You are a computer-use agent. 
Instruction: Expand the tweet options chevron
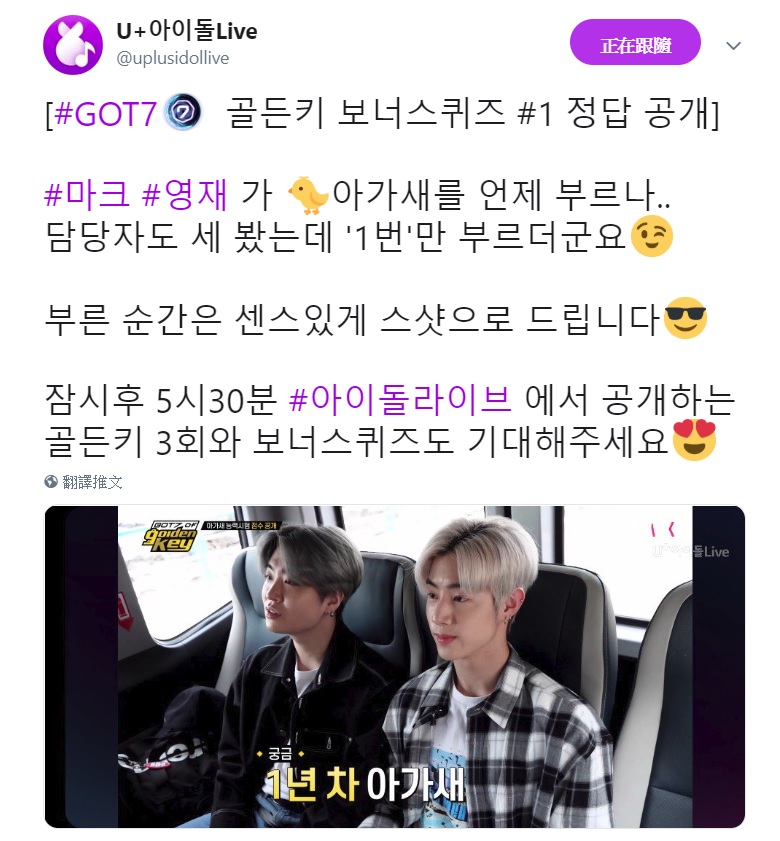pyautogui.click(x=733, y=46)
